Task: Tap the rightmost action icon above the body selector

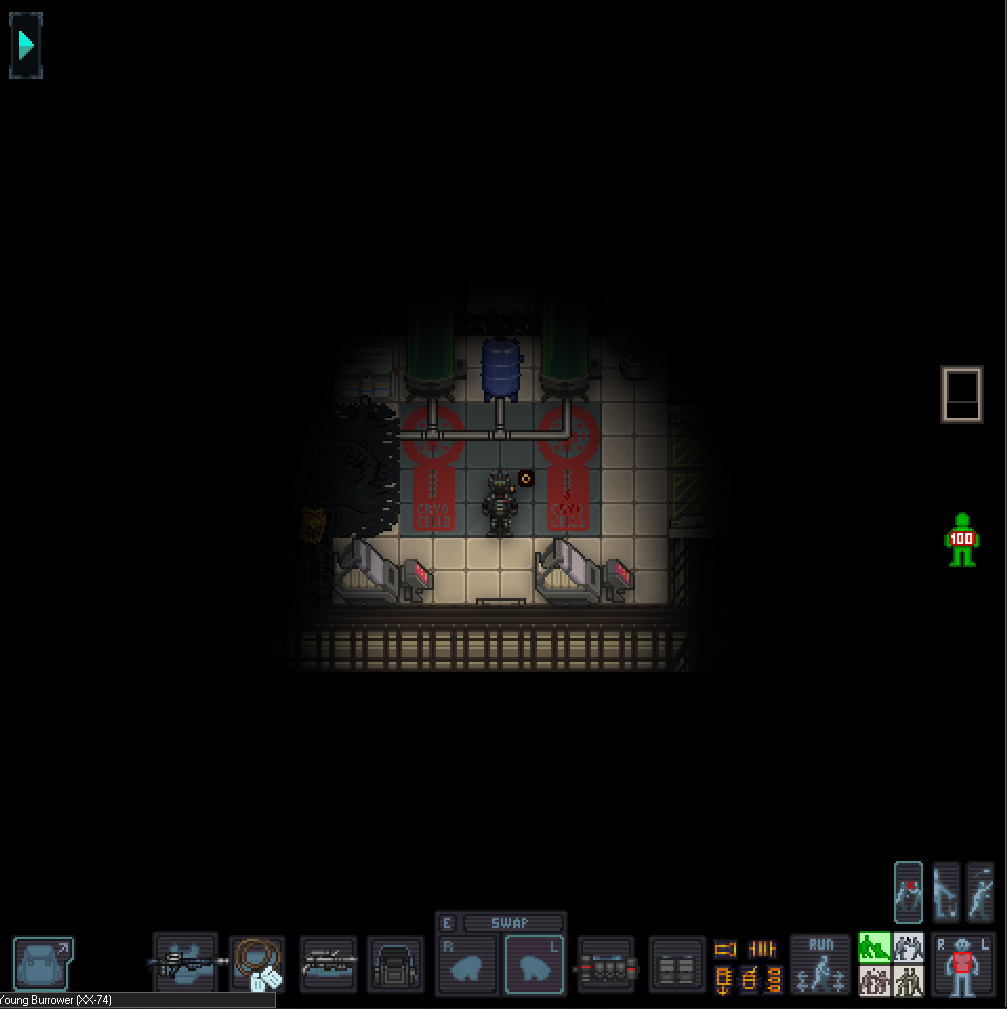Action: tap(981, 892)
